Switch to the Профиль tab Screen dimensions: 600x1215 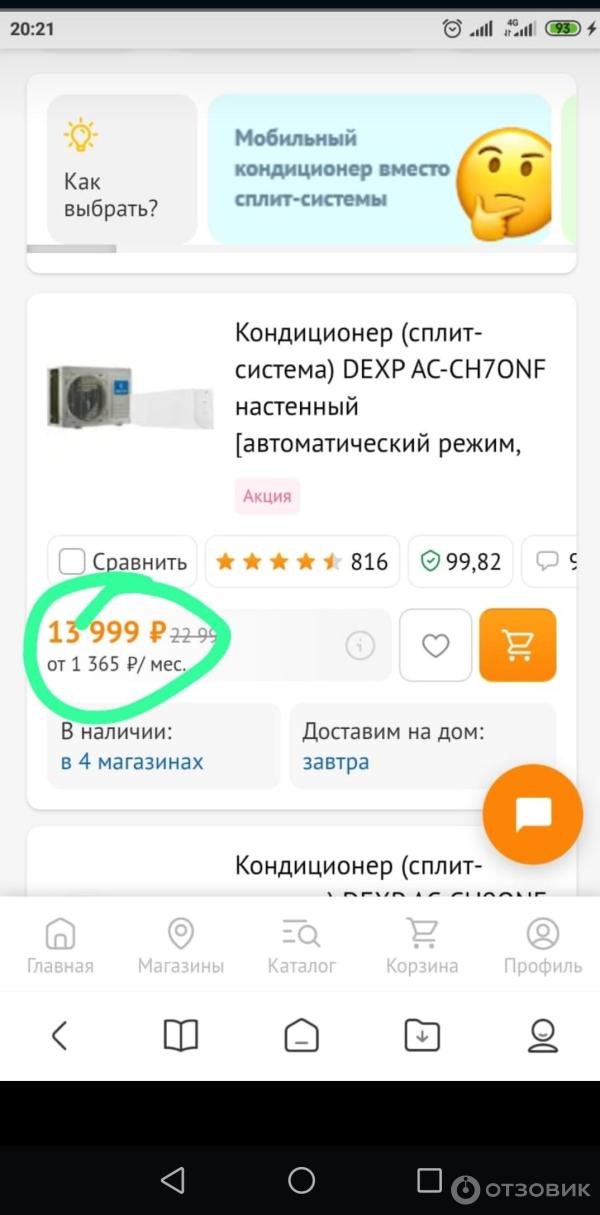(542, 946)
